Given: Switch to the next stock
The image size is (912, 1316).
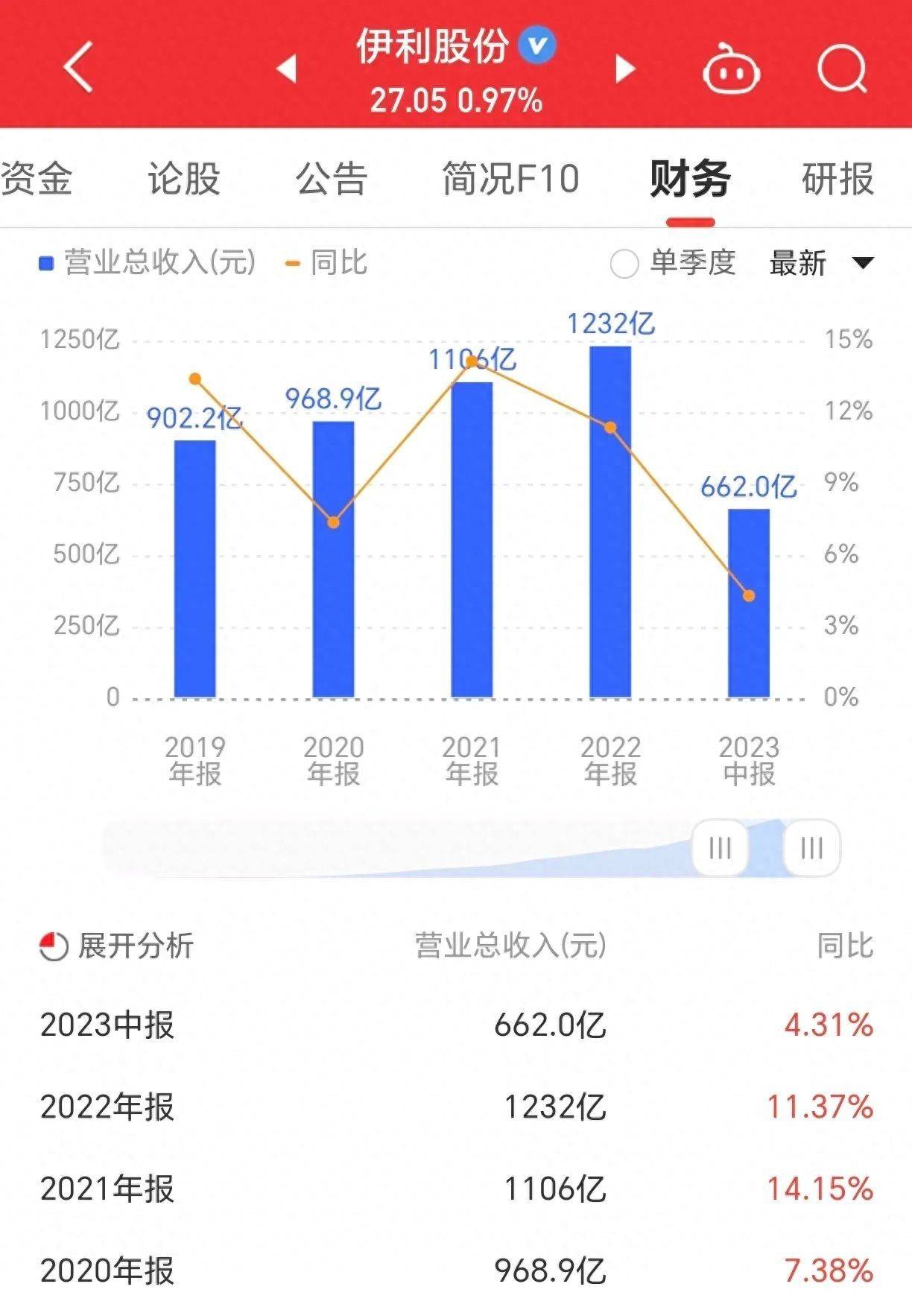Looking at the screenshot, I should 625,69.
